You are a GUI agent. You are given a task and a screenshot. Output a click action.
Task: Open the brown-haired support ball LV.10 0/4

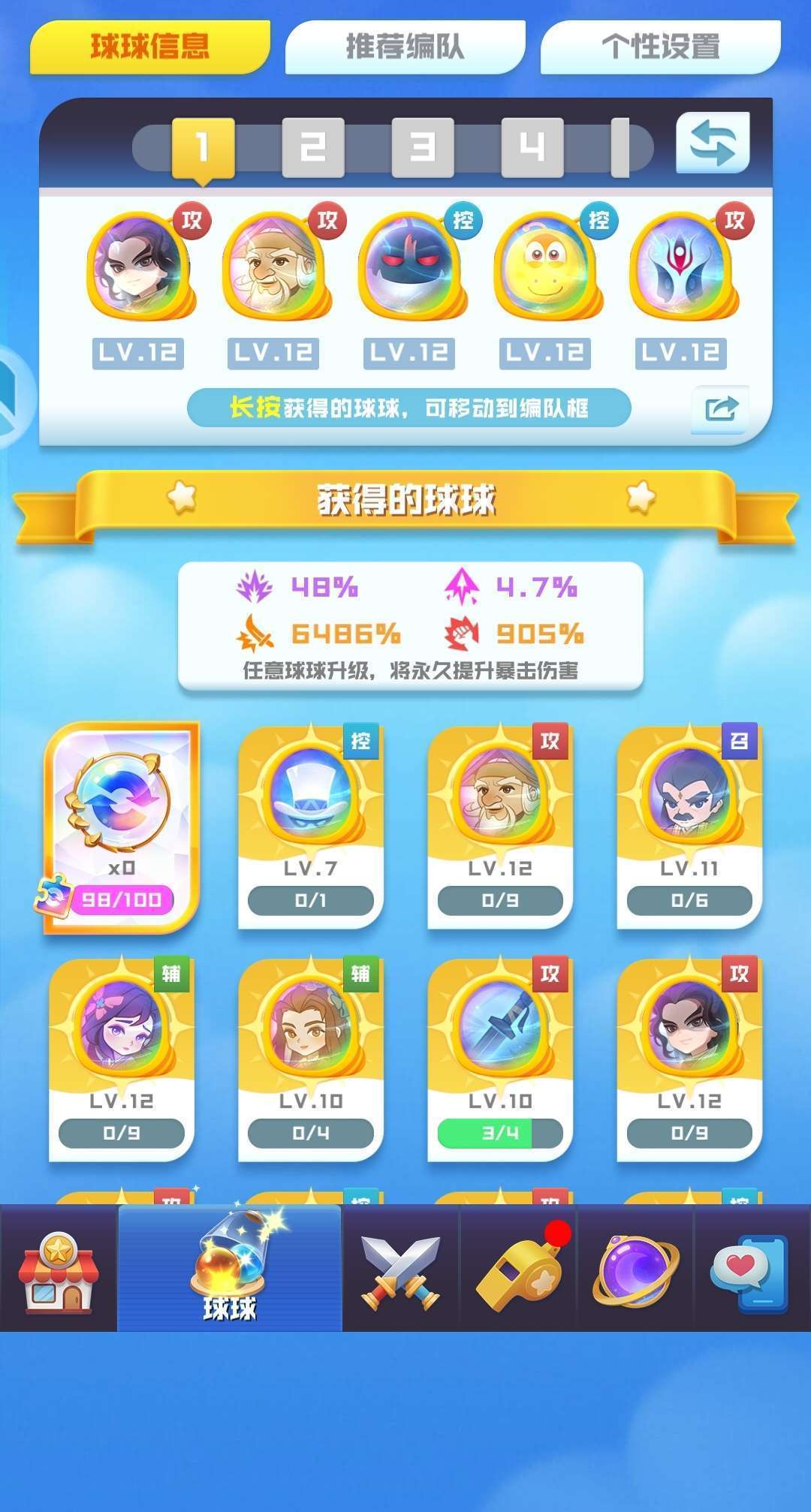311,1059
